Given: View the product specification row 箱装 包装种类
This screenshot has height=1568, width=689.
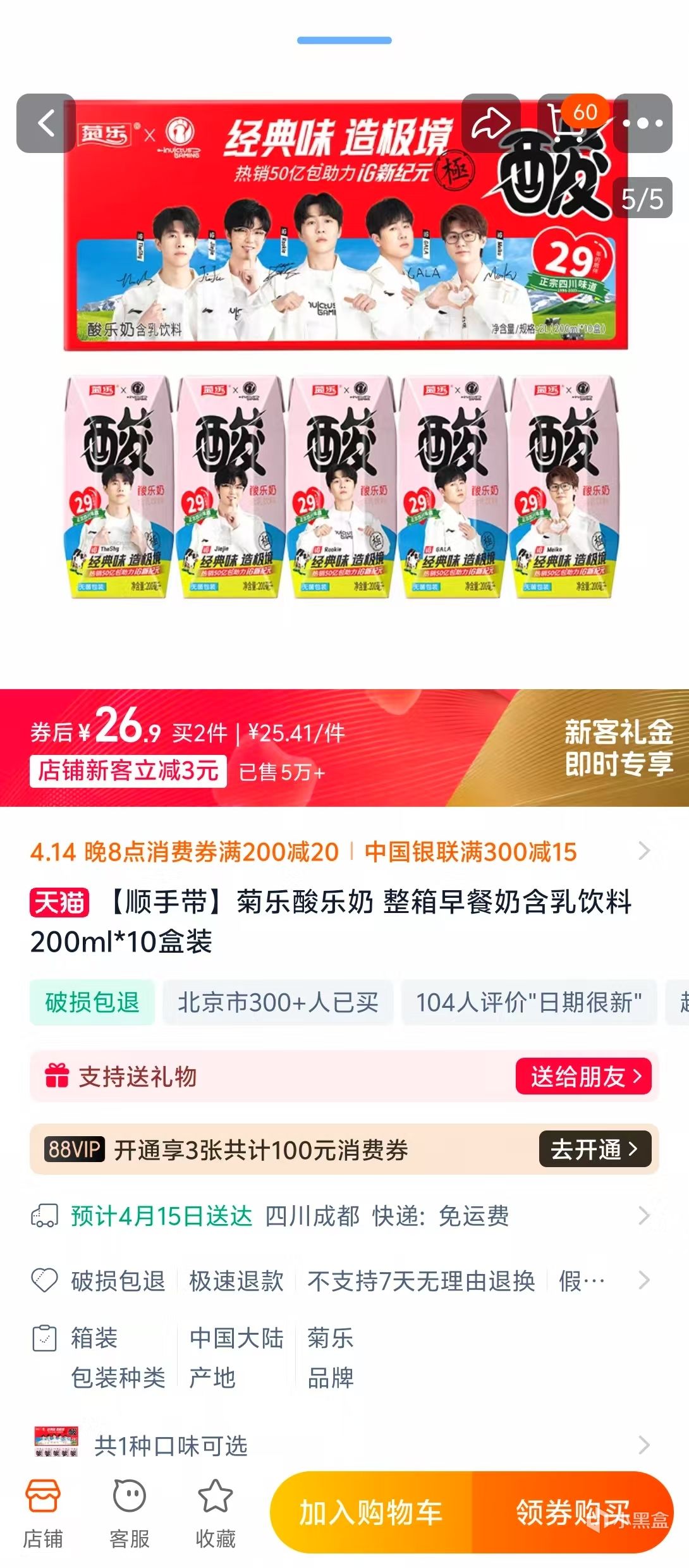Looking at the screenshot, I should pos(118,1357).
